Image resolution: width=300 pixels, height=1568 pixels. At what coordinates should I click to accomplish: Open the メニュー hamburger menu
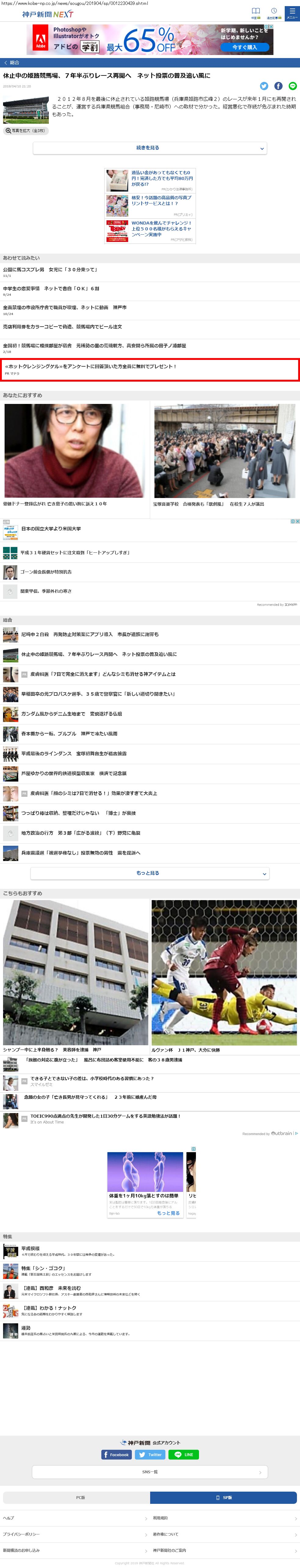click(291, 13)
